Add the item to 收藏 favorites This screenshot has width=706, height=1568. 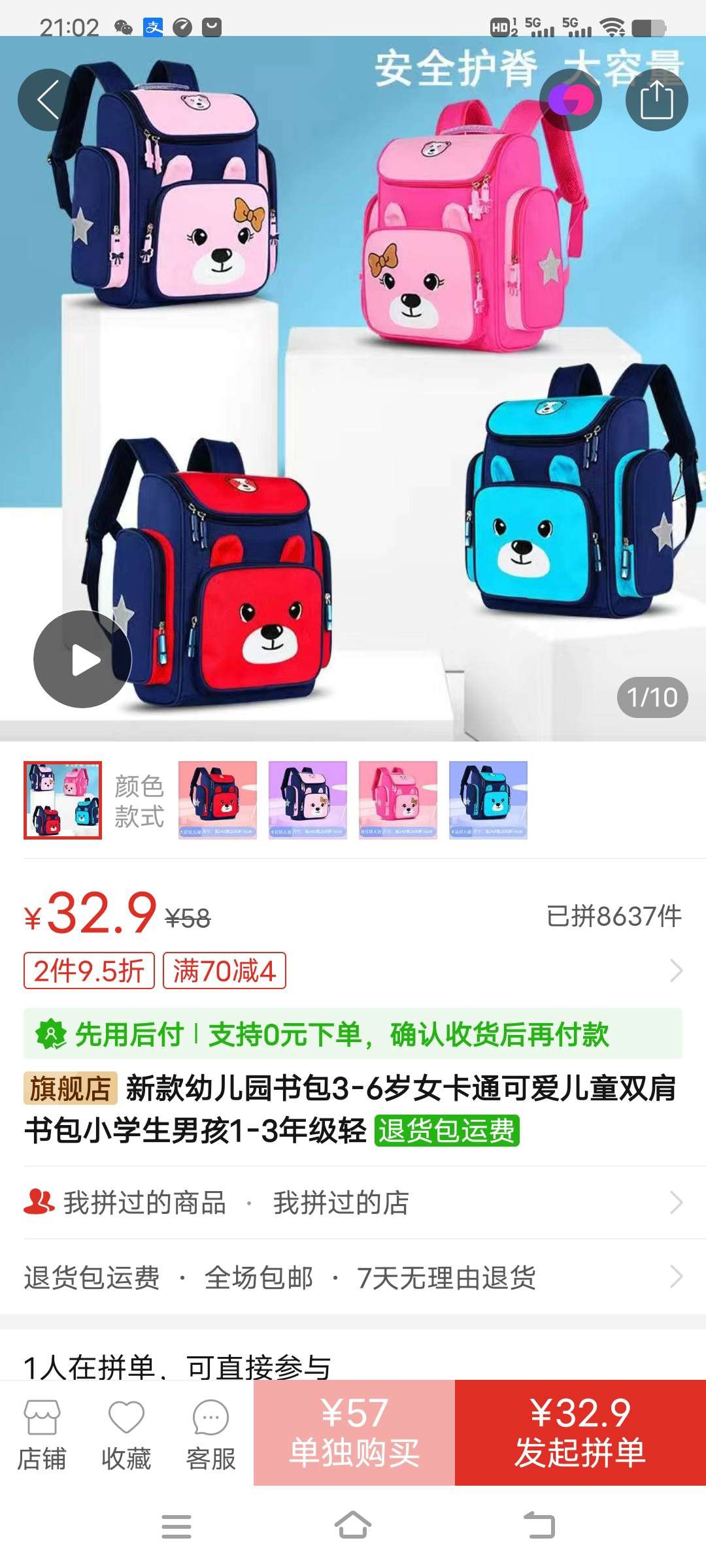coord(126,1433)
